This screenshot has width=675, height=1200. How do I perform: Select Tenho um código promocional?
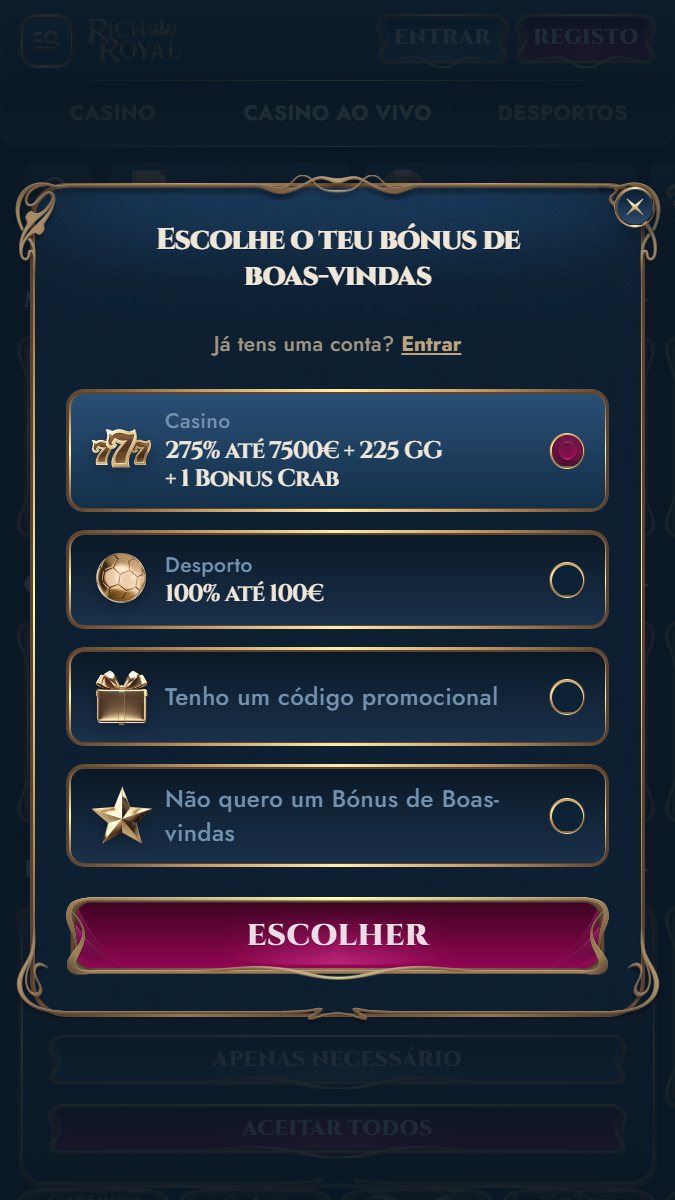[566, 697]
